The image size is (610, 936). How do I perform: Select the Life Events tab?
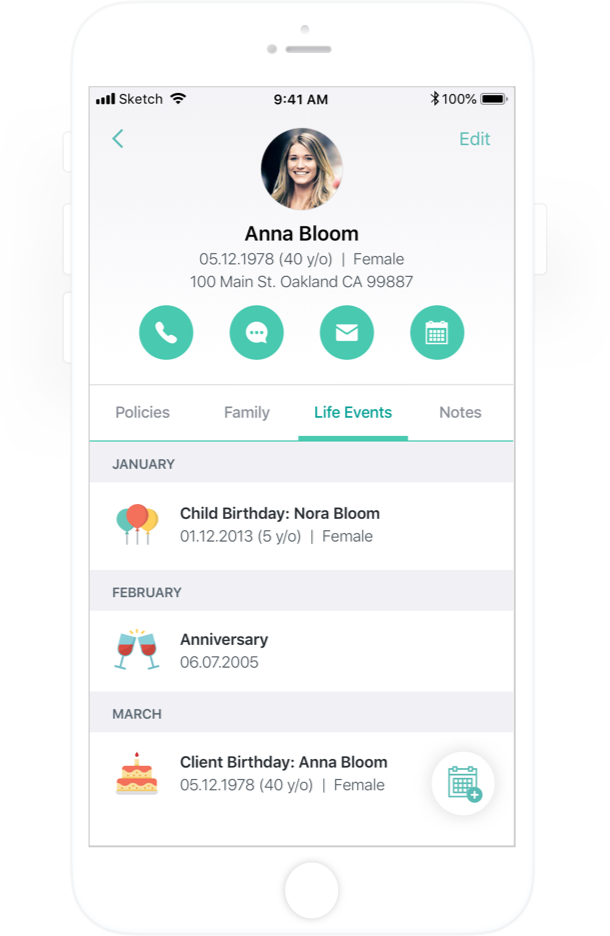(353, 412)
